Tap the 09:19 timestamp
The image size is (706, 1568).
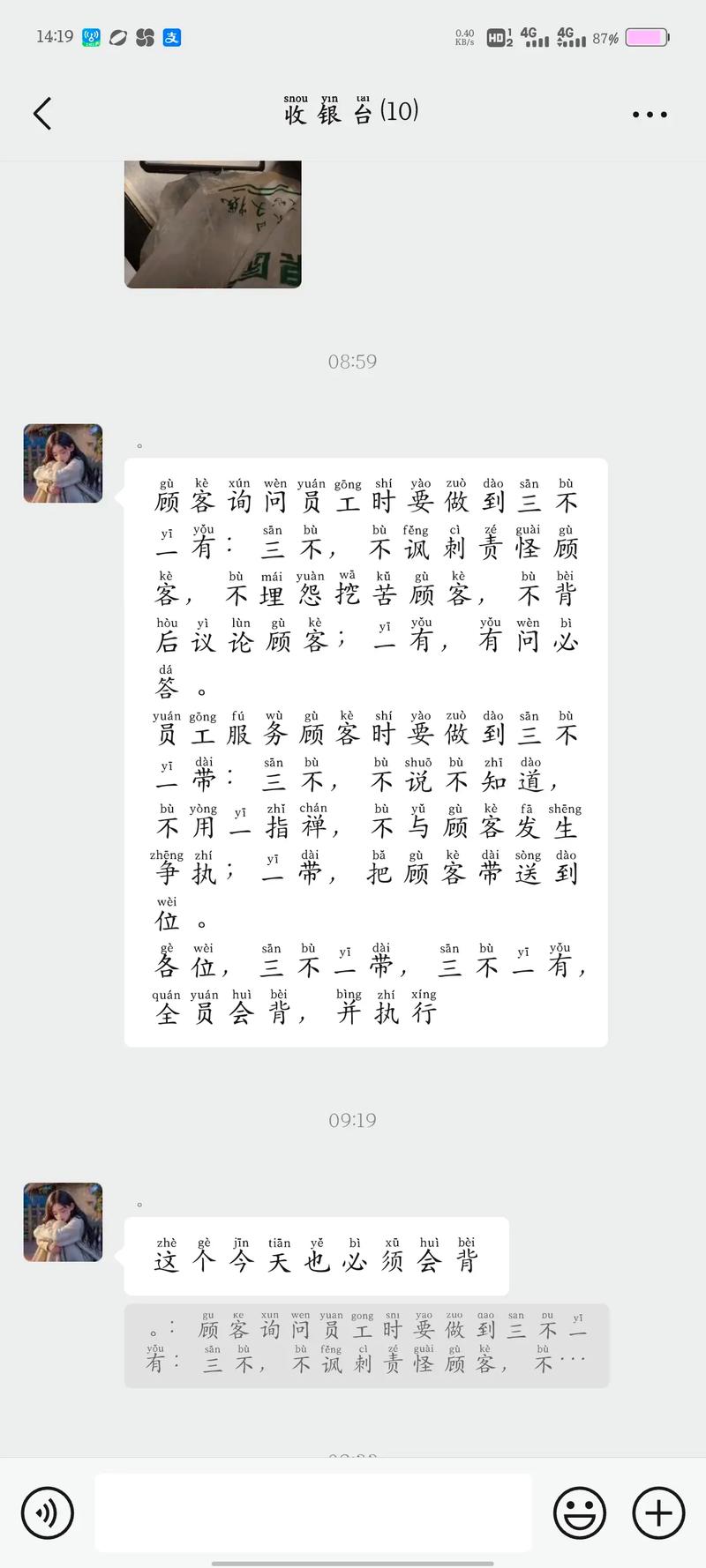tap(353, 1119)
